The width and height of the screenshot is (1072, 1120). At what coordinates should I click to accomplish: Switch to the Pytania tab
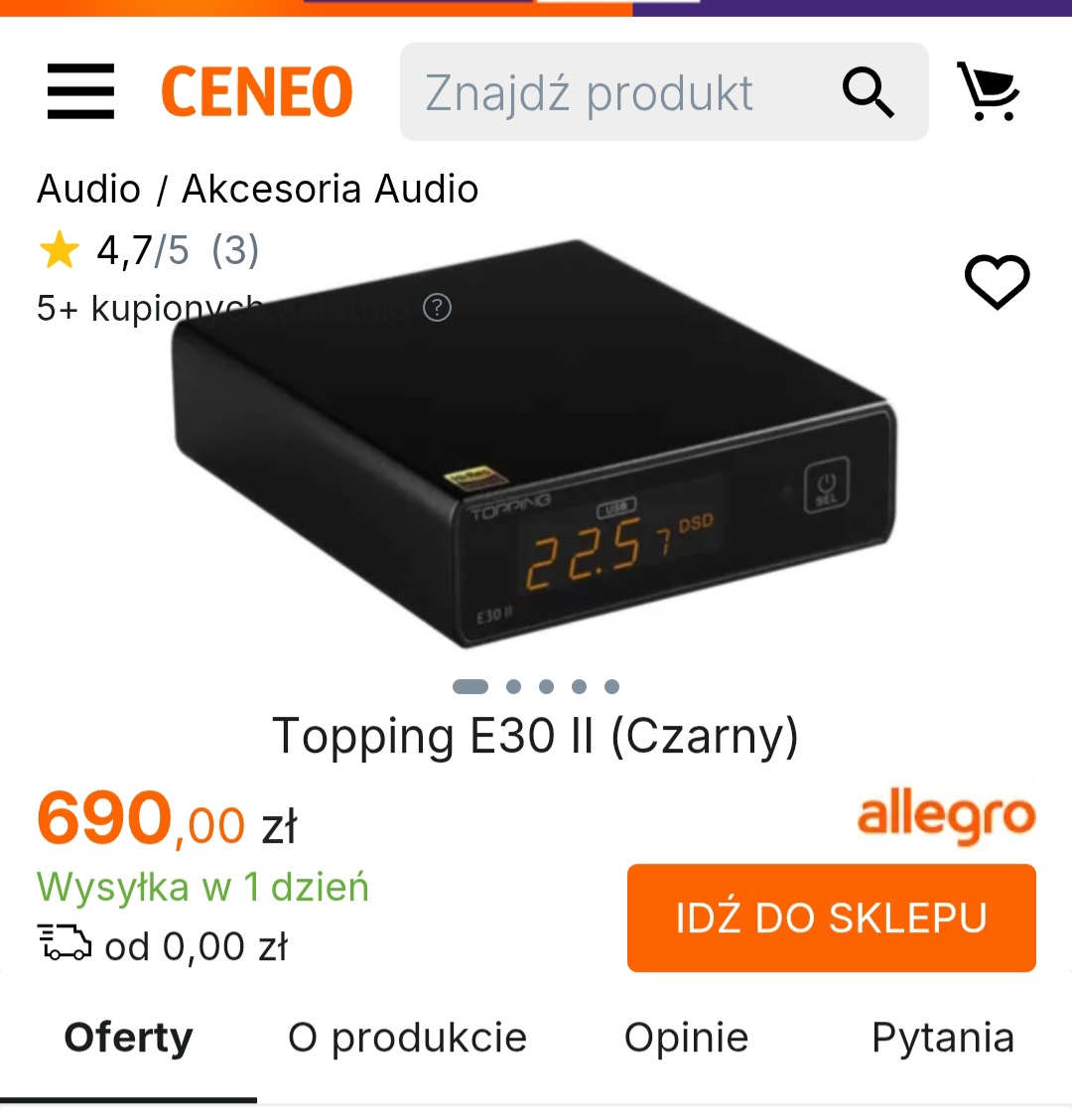coord(942,1039)
